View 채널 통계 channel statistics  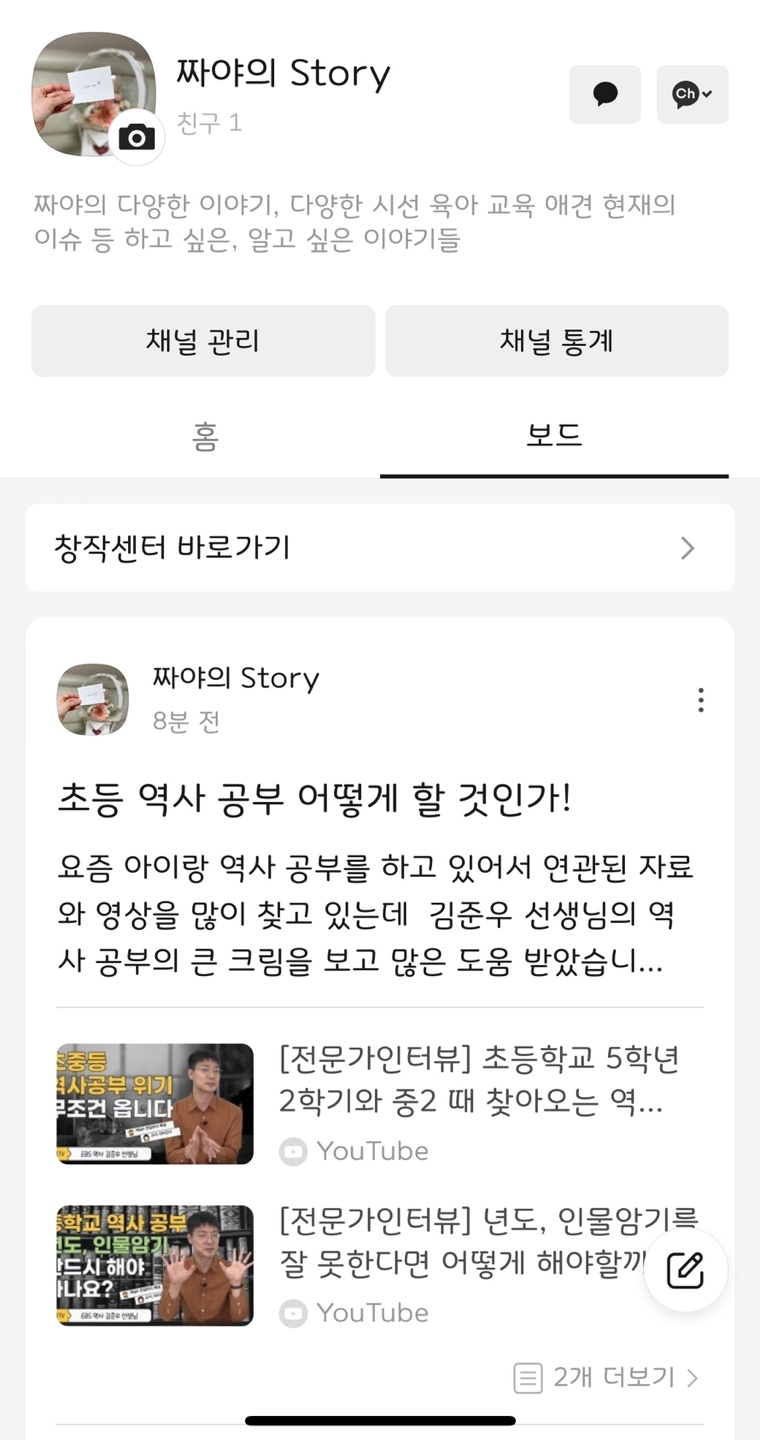tap(556, 341)
